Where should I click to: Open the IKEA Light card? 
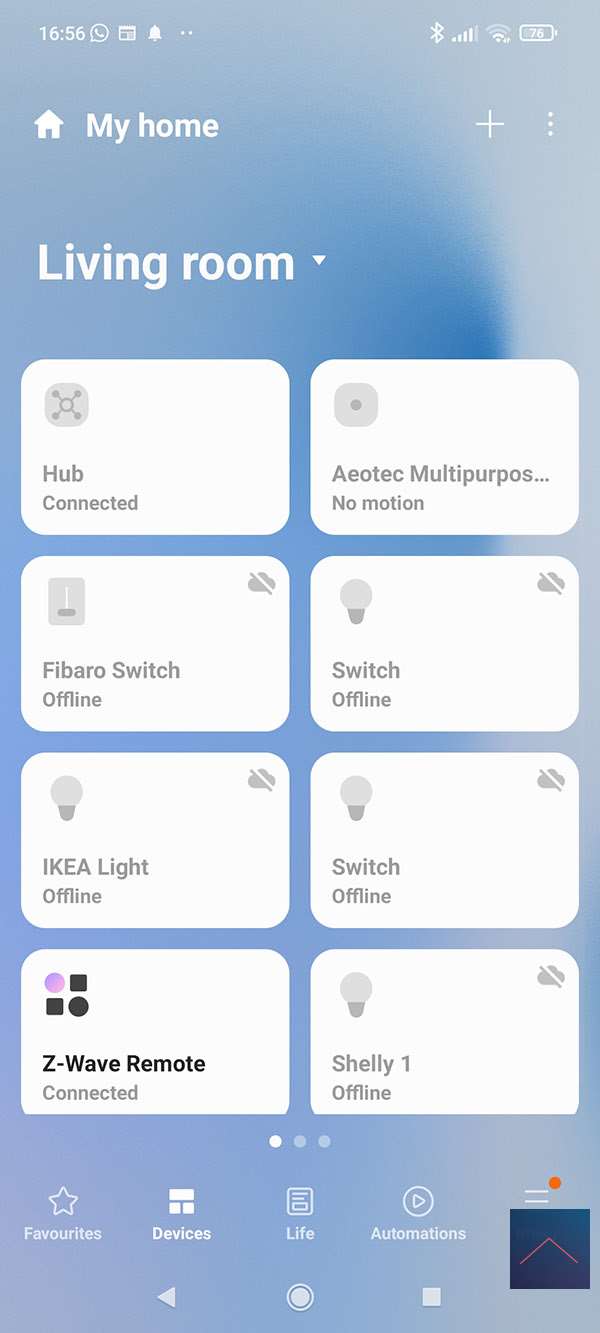[x=155, y=840]
